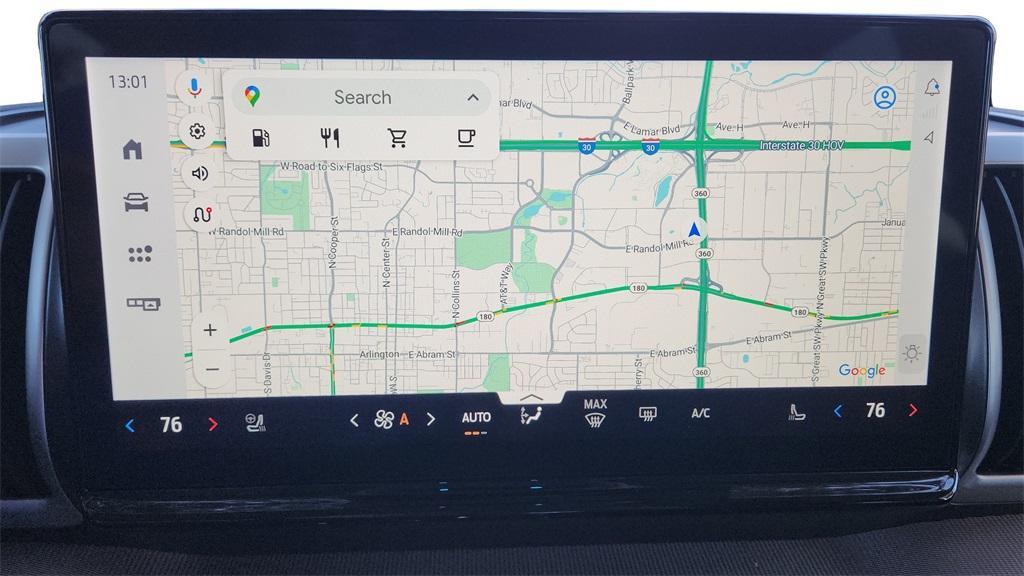Image resolution: width=1024 pixels, height=576 pixels.
Task: Zoom in on the map
Action: (x=210, y=330)
